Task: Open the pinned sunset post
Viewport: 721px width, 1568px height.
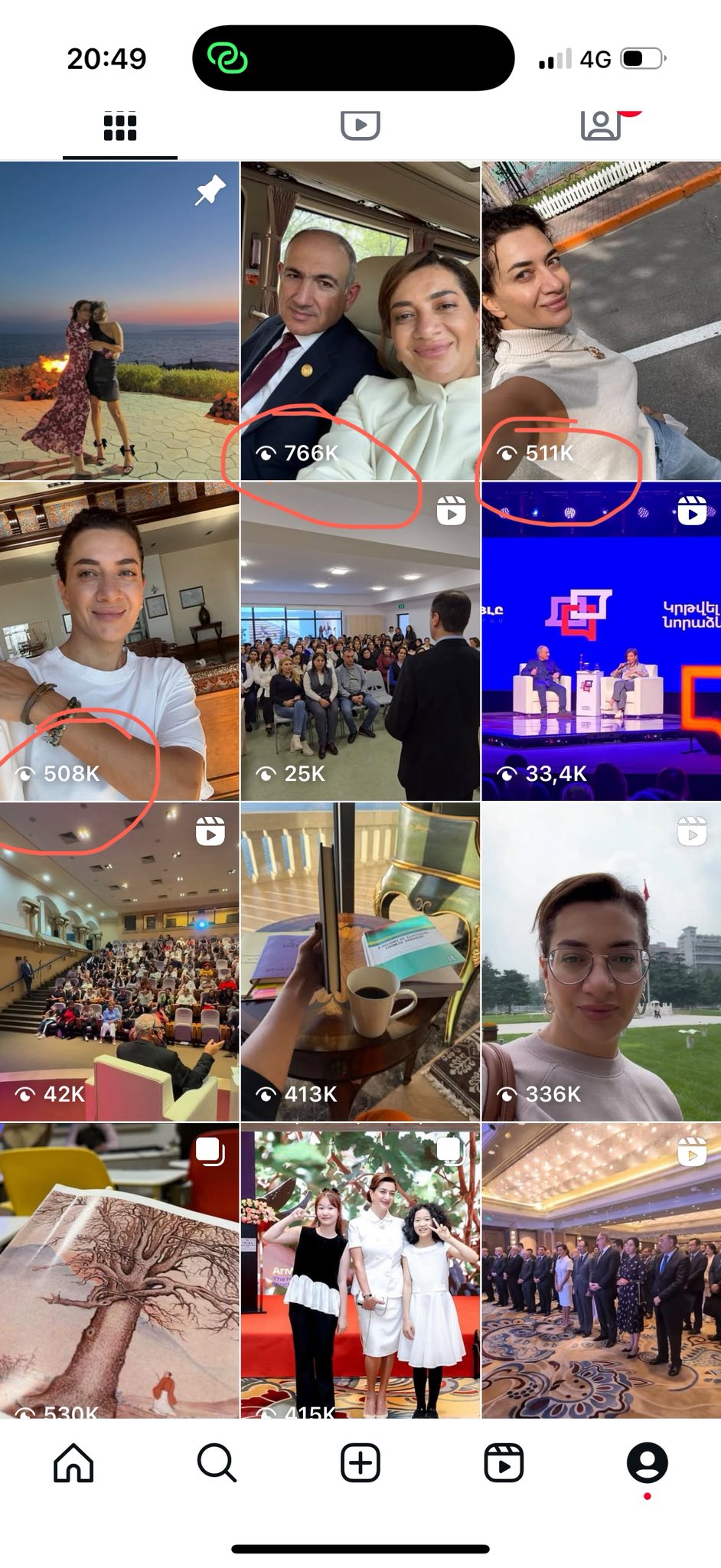Action: point(119,320)
